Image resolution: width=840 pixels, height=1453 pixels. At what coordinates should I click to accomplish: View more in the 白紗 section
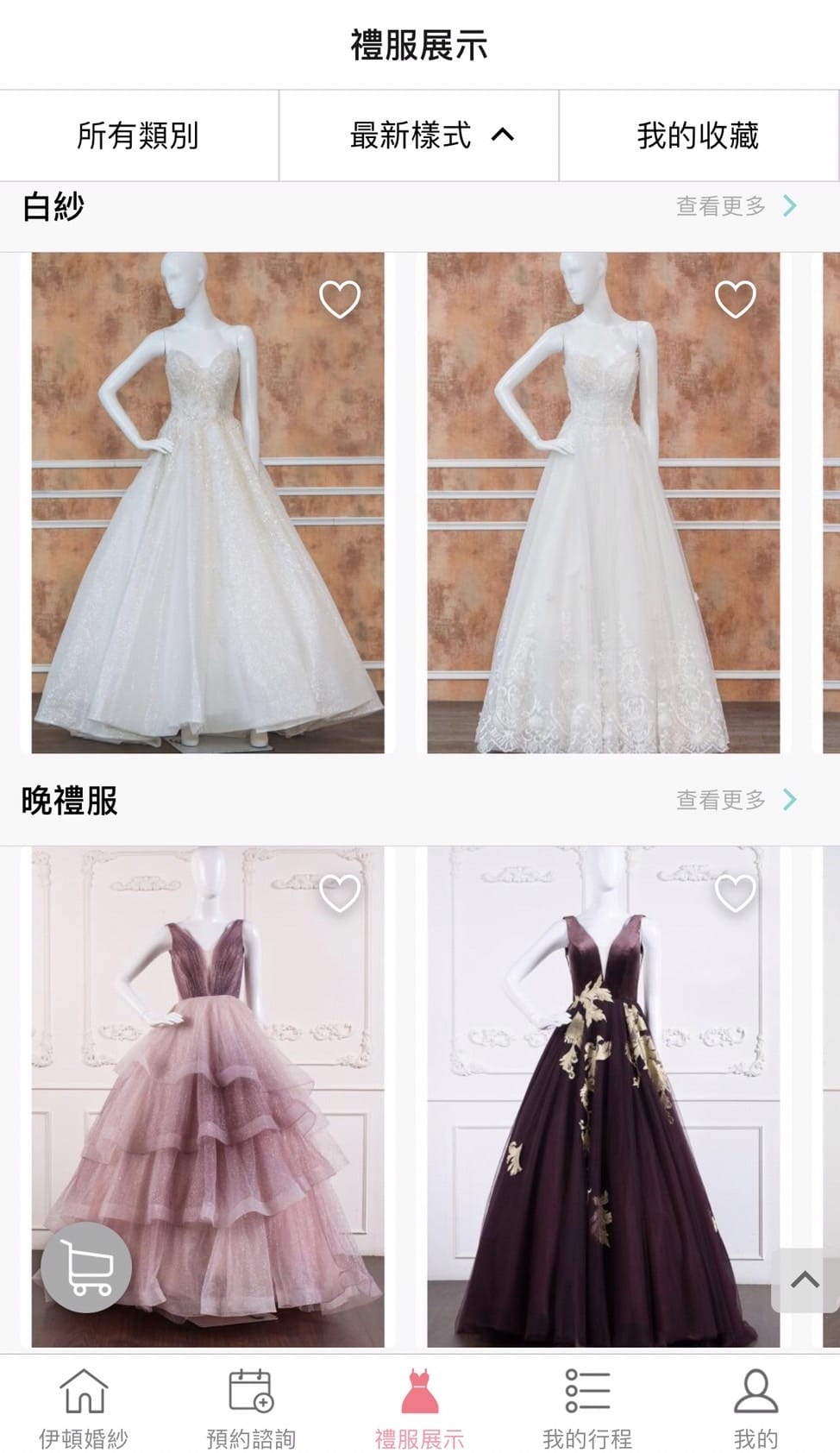tap(735, 206)
